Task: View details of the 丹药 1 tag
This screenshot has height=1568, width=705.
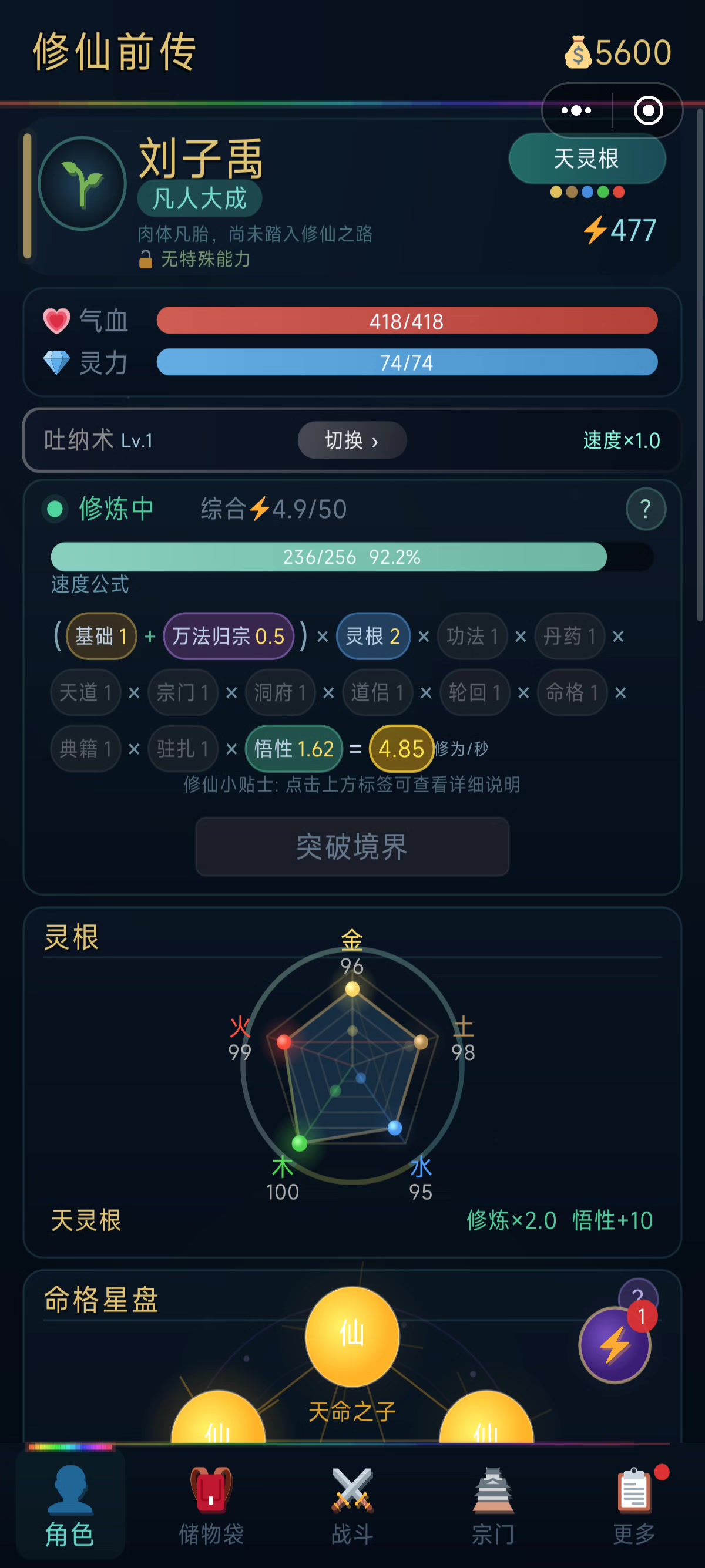Action: [x=569, y=636]
